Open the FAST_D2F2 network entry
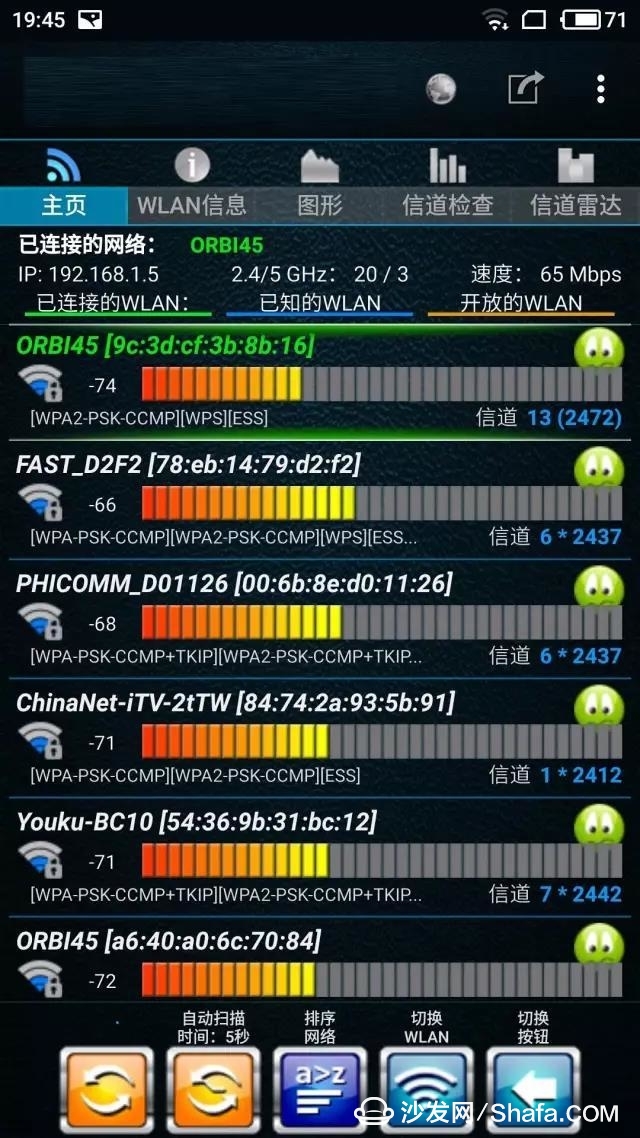Screen dimensions: 640x1138 [x=320, y=500]
